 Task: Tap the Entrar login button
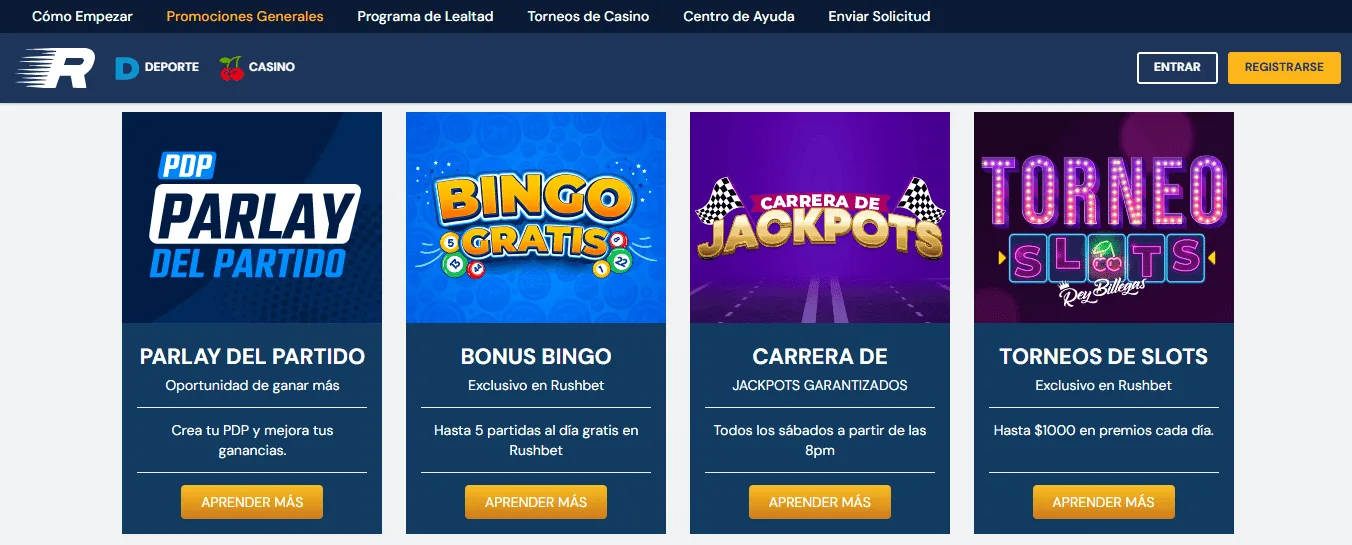click(x=1177, y=67)
